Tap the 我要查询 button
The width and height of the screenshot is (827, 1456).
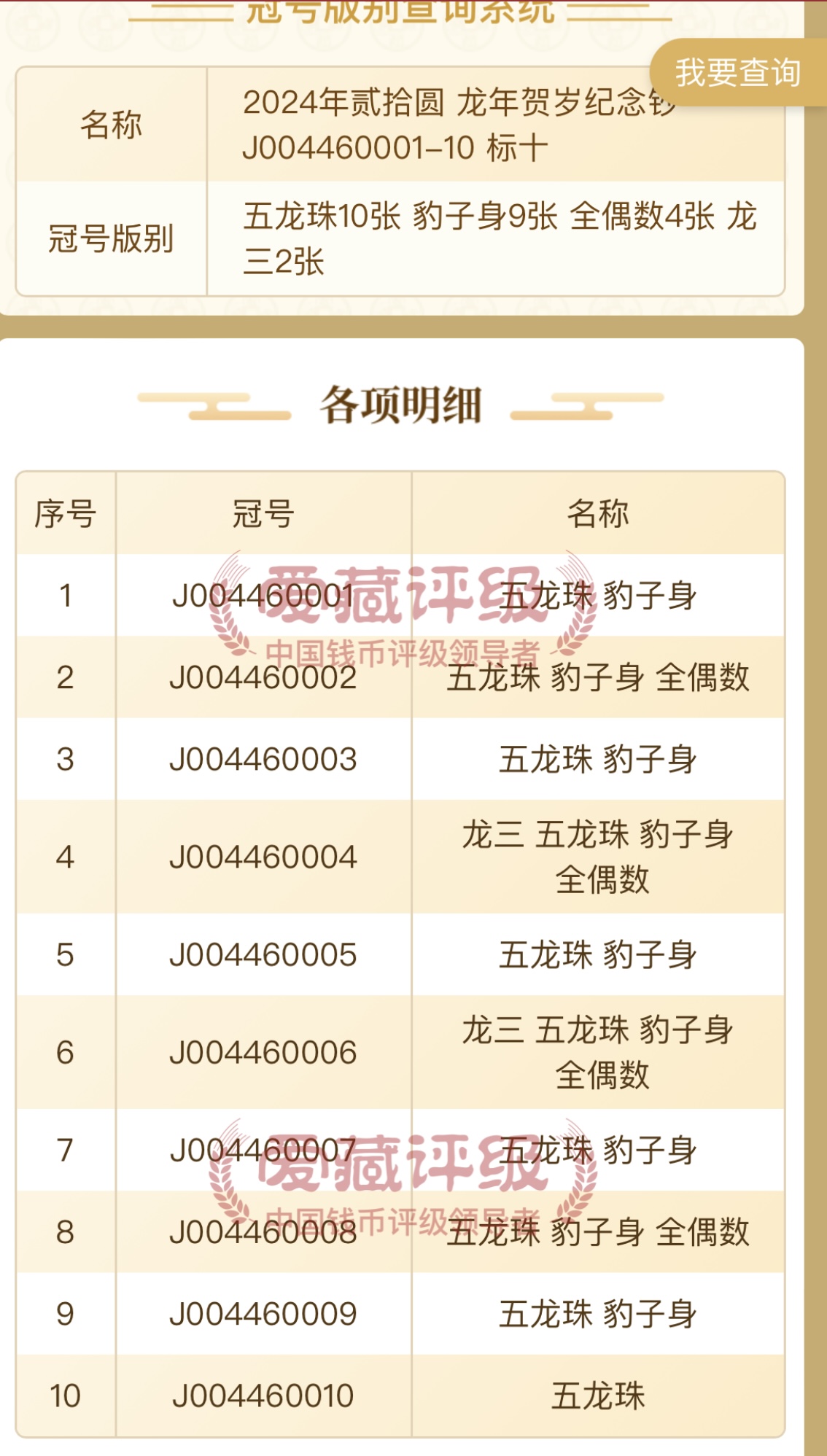(737, 73)
